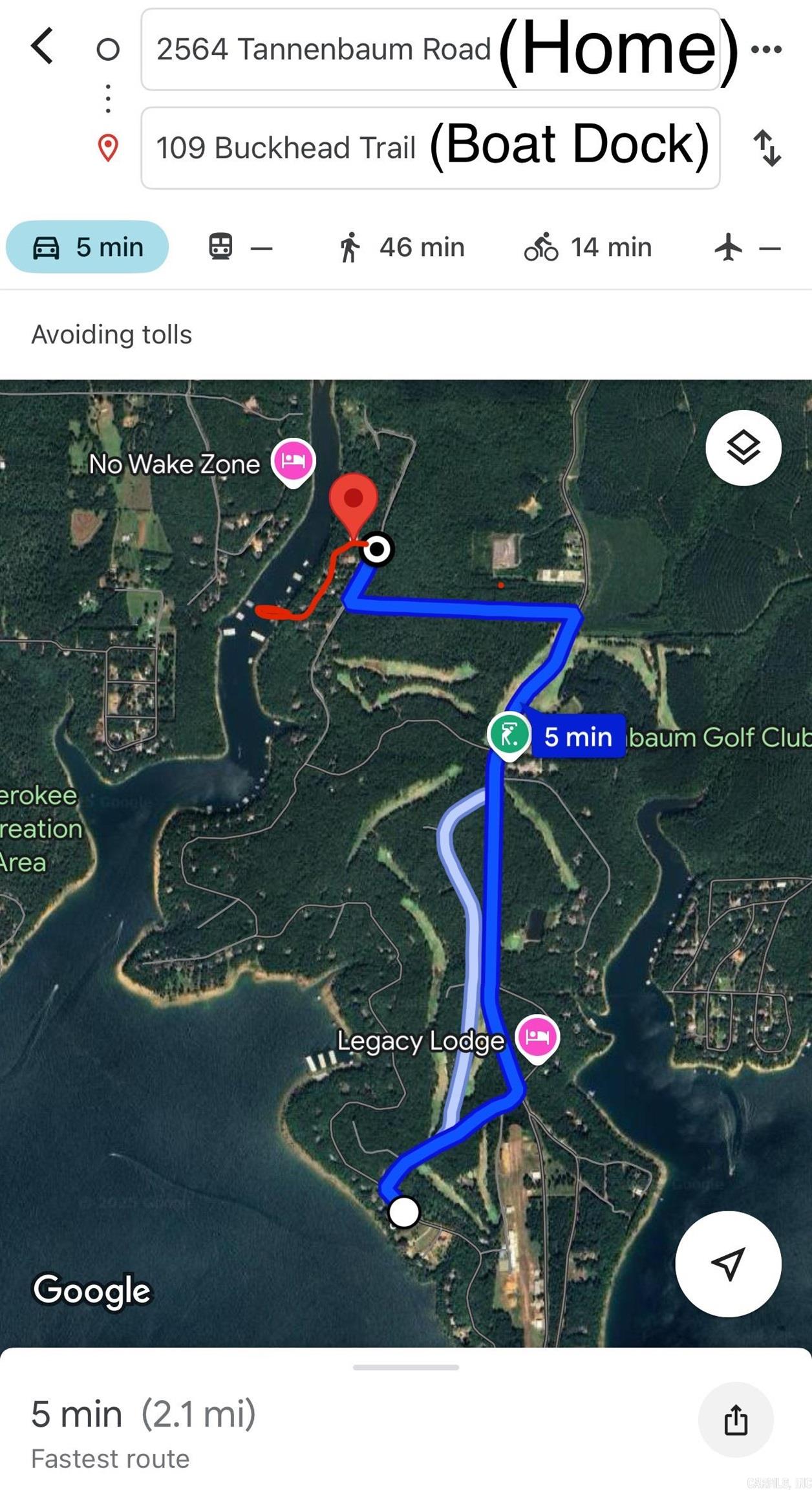Open the map layers button
The width and height of the screenshot is (812, 1490).
tap(743, 448)
